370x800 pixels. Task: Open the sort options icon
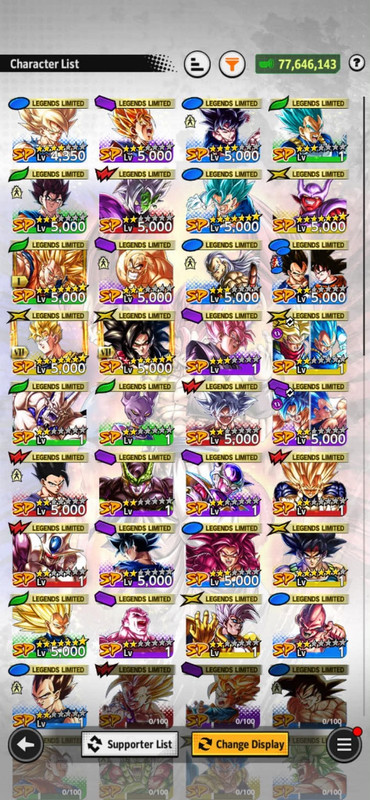pos(197,64)
